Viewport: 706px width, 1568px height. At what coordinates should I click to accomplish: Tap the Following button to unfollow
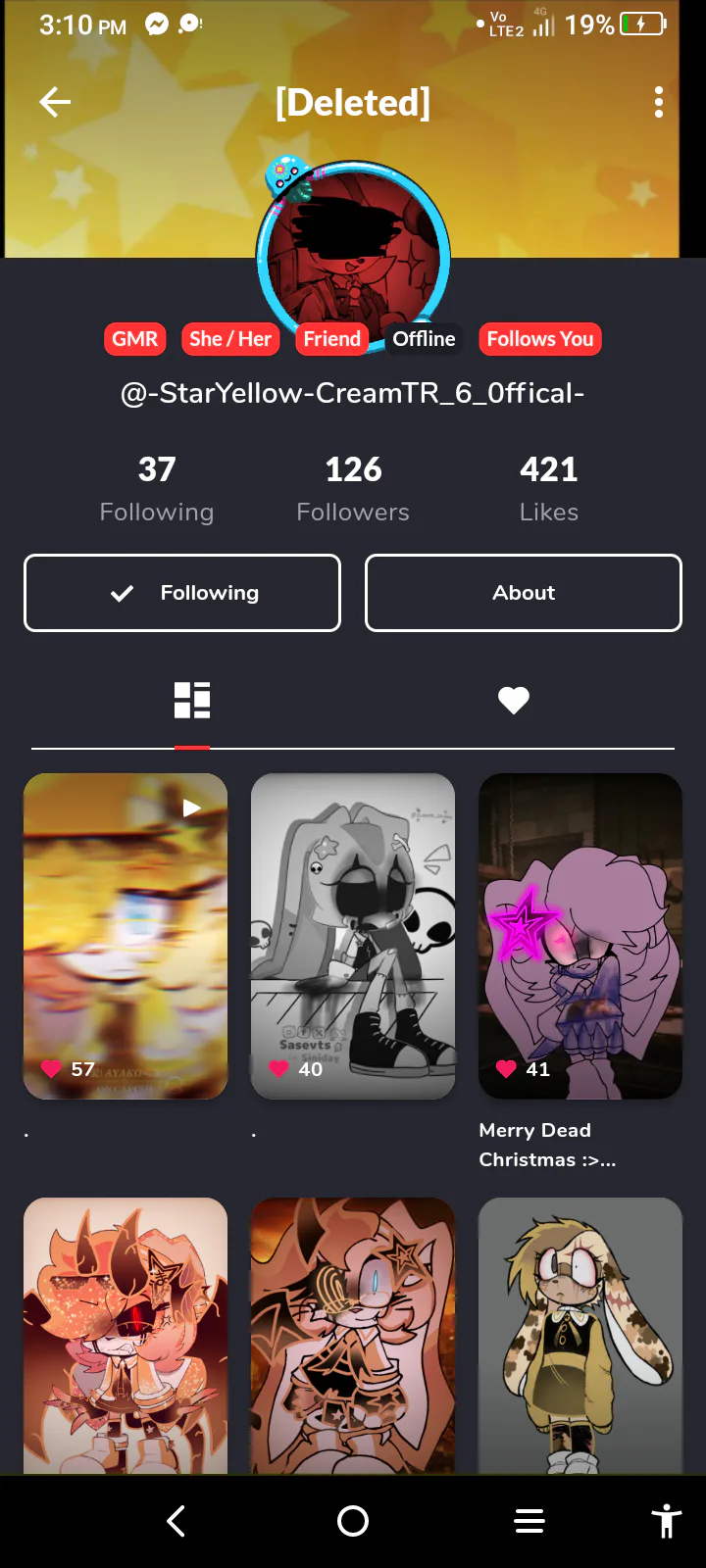click(182, 593)
